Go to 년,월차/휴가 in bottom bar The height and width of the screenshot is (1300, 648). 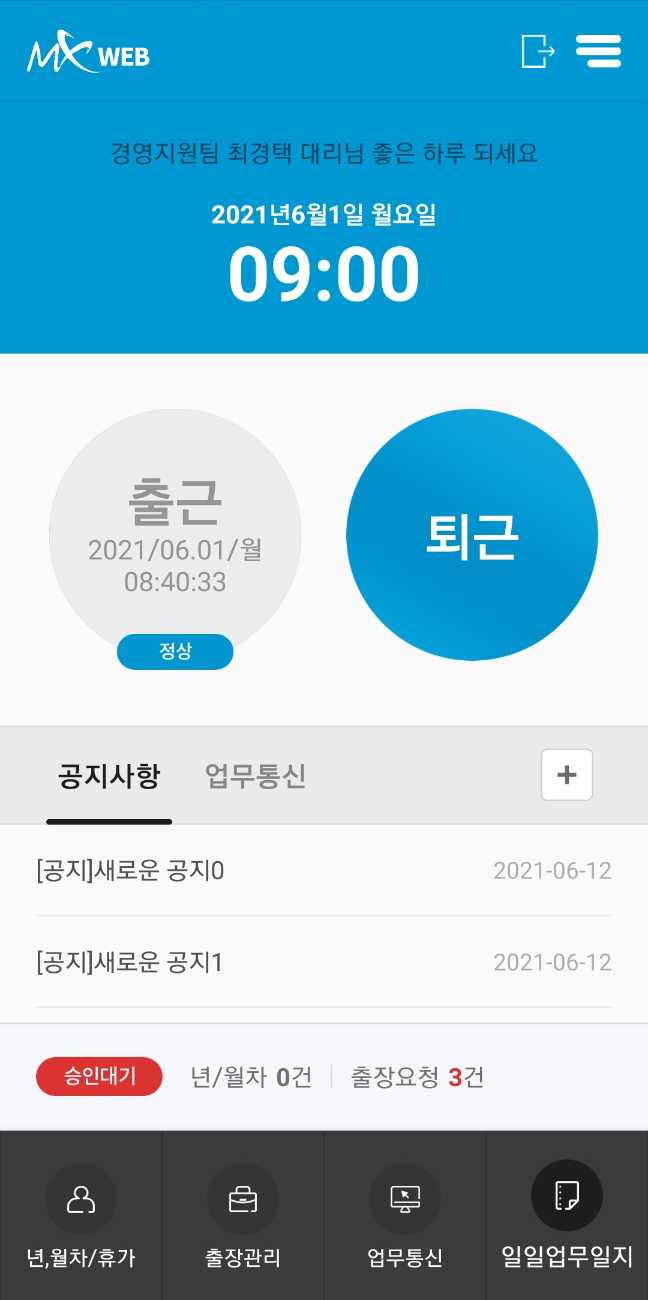[81, 1216]
